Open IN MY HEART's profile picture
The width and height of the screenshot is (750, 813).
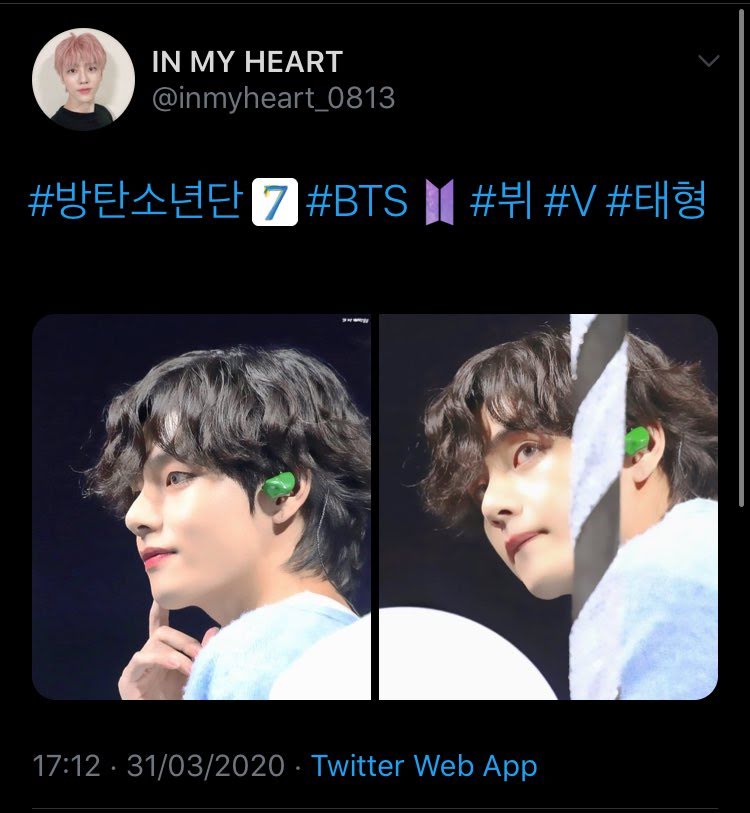83,79
